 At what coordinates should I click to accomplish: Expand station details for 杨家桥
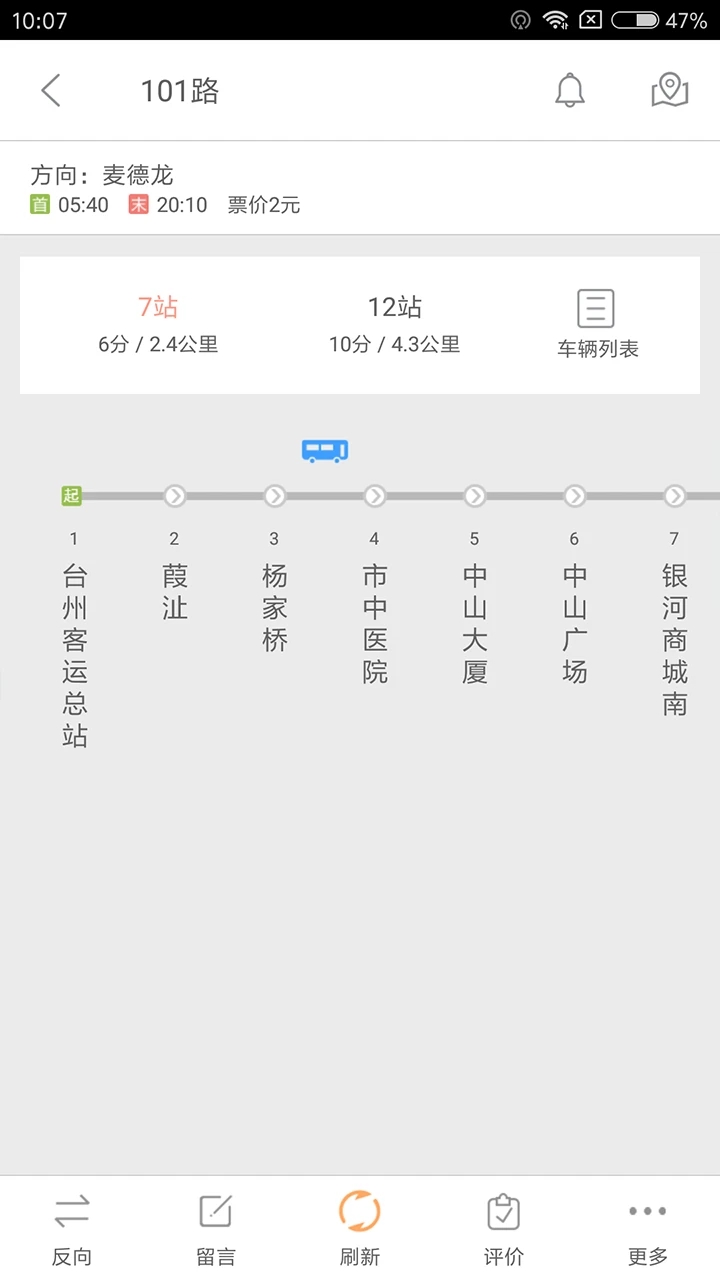coord(274,495)
